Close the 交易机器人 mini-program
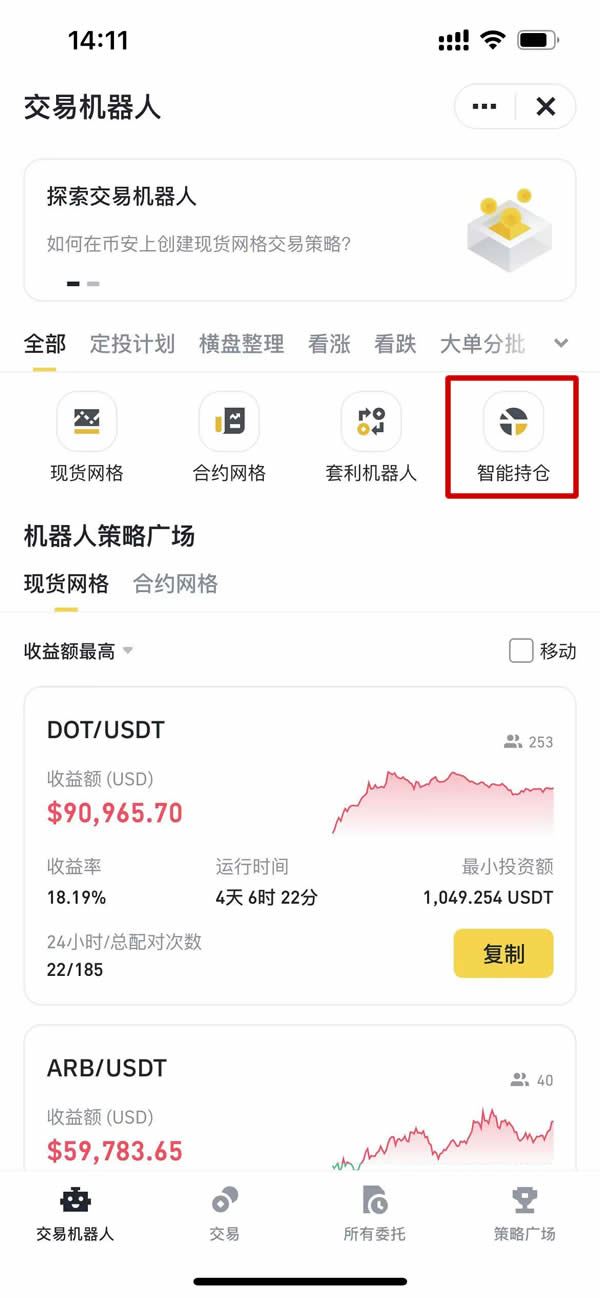This screenshot has height=1298, width=600. point(546,107)
